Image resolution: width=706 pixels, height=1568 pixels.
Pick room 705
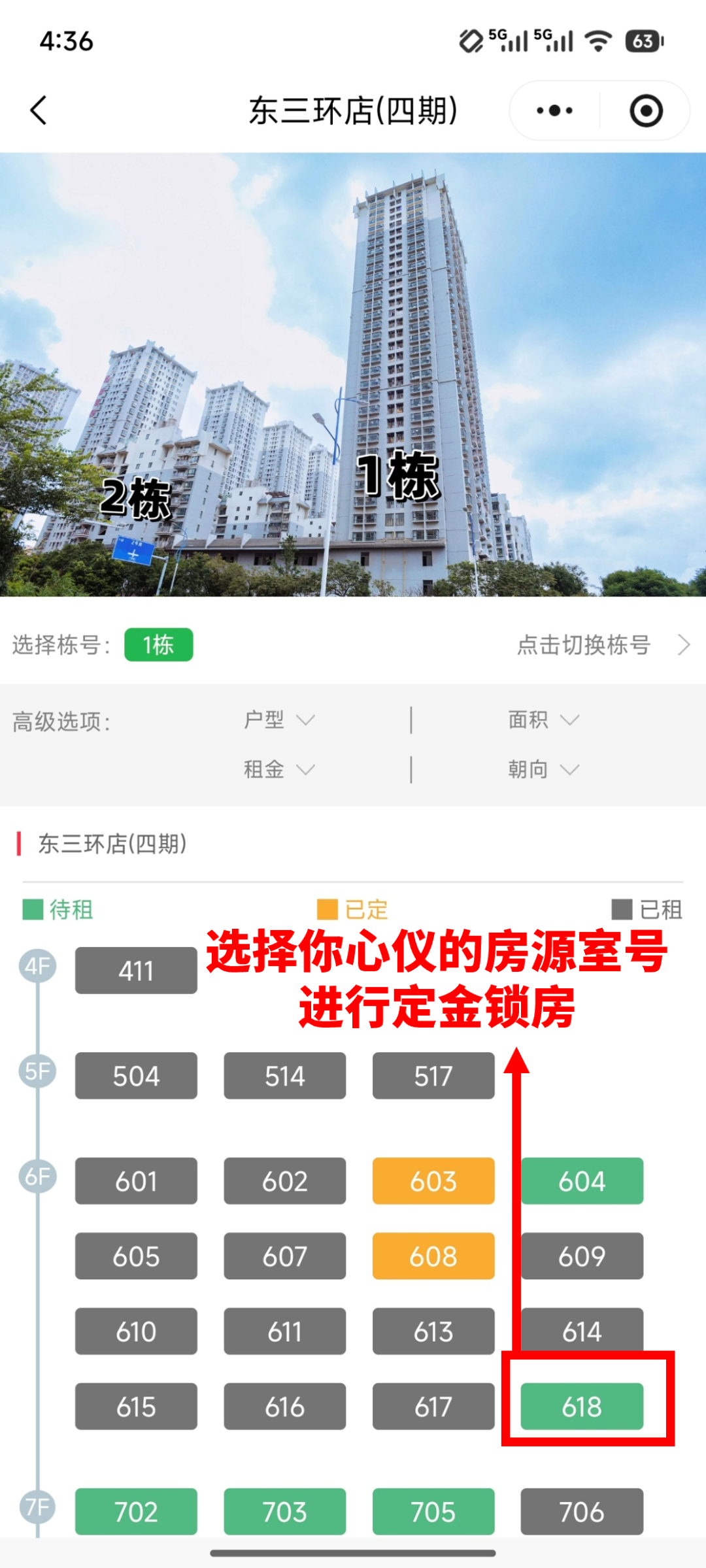433,1511
